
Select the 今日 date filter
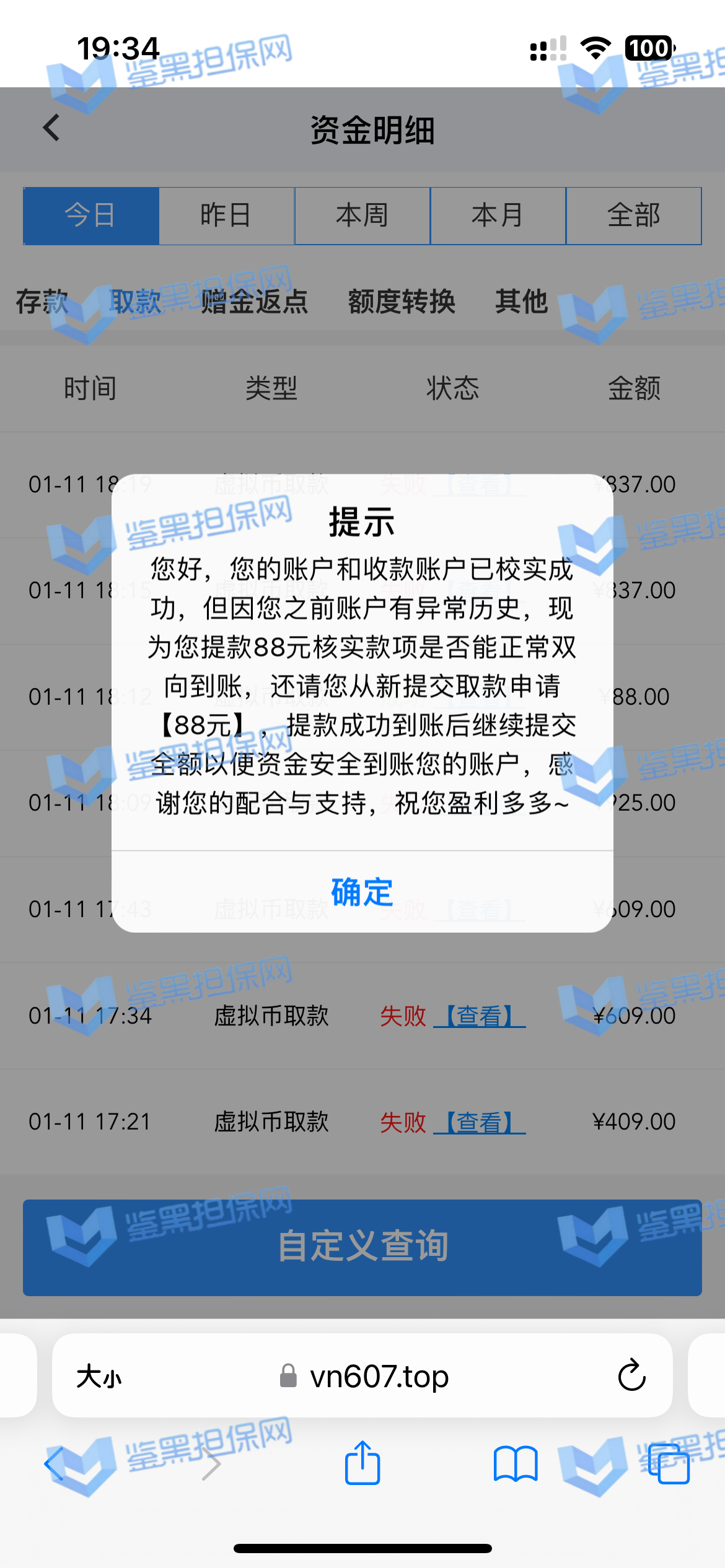pyautogui.click(x=91, y=216)
